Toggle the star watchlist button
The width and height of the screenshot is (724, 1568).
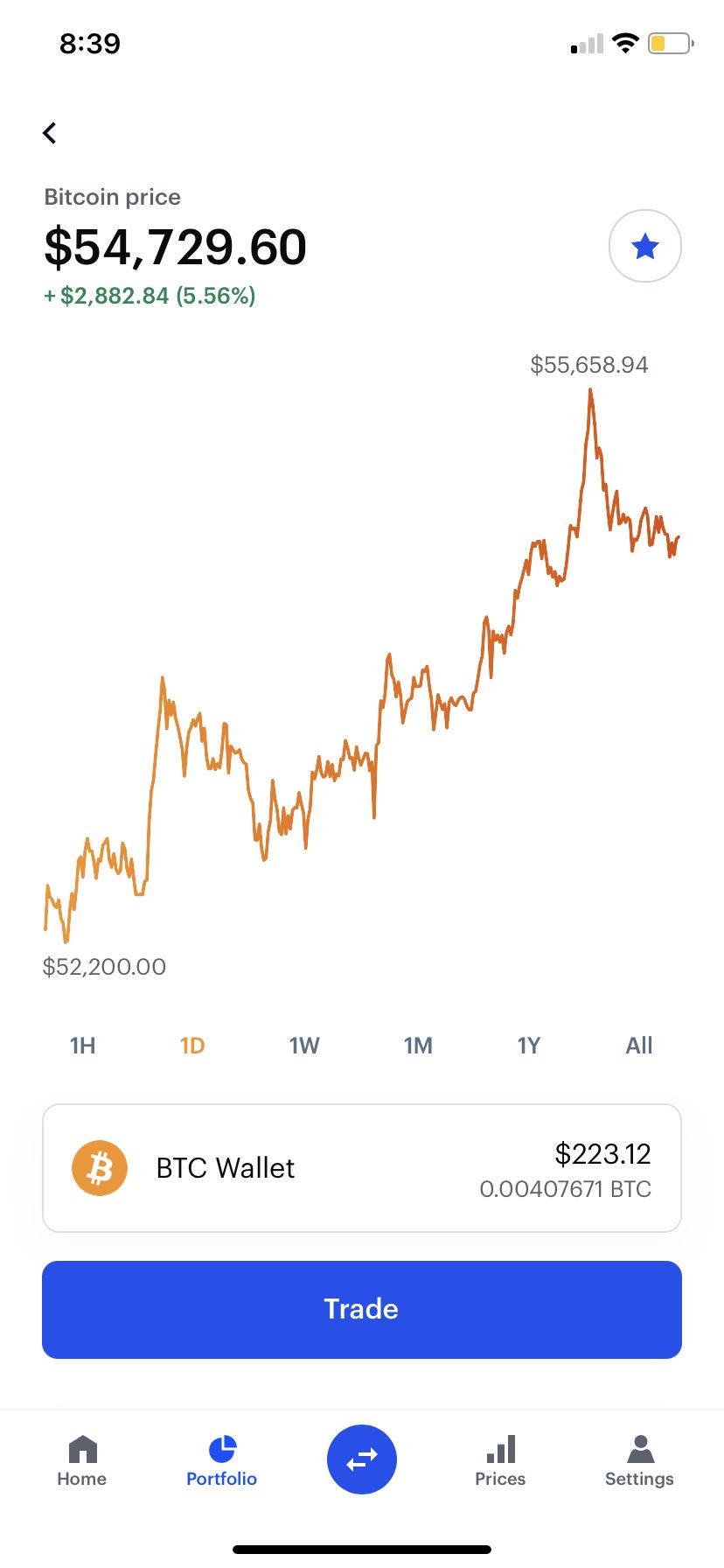pyautogui.click(x=644, y=246)
